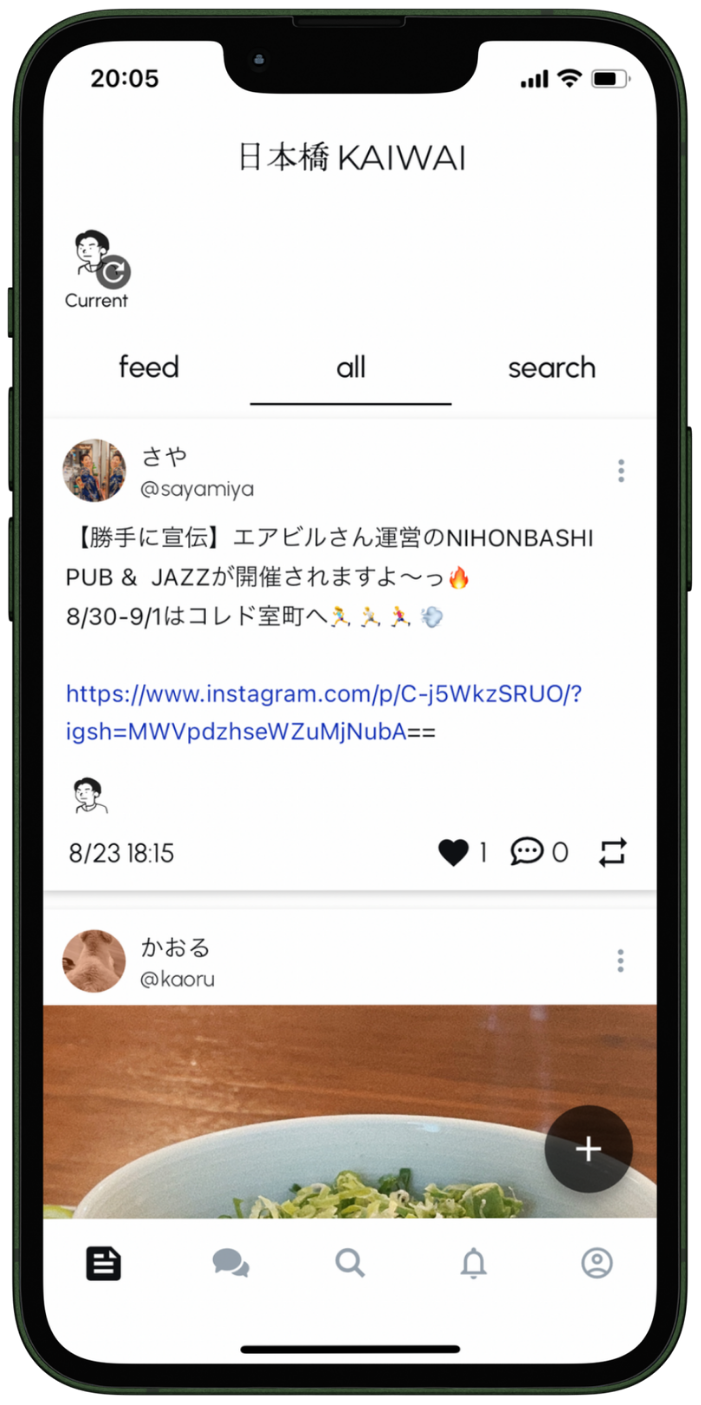Open comments on さや's post

click(x=527, y=852)
